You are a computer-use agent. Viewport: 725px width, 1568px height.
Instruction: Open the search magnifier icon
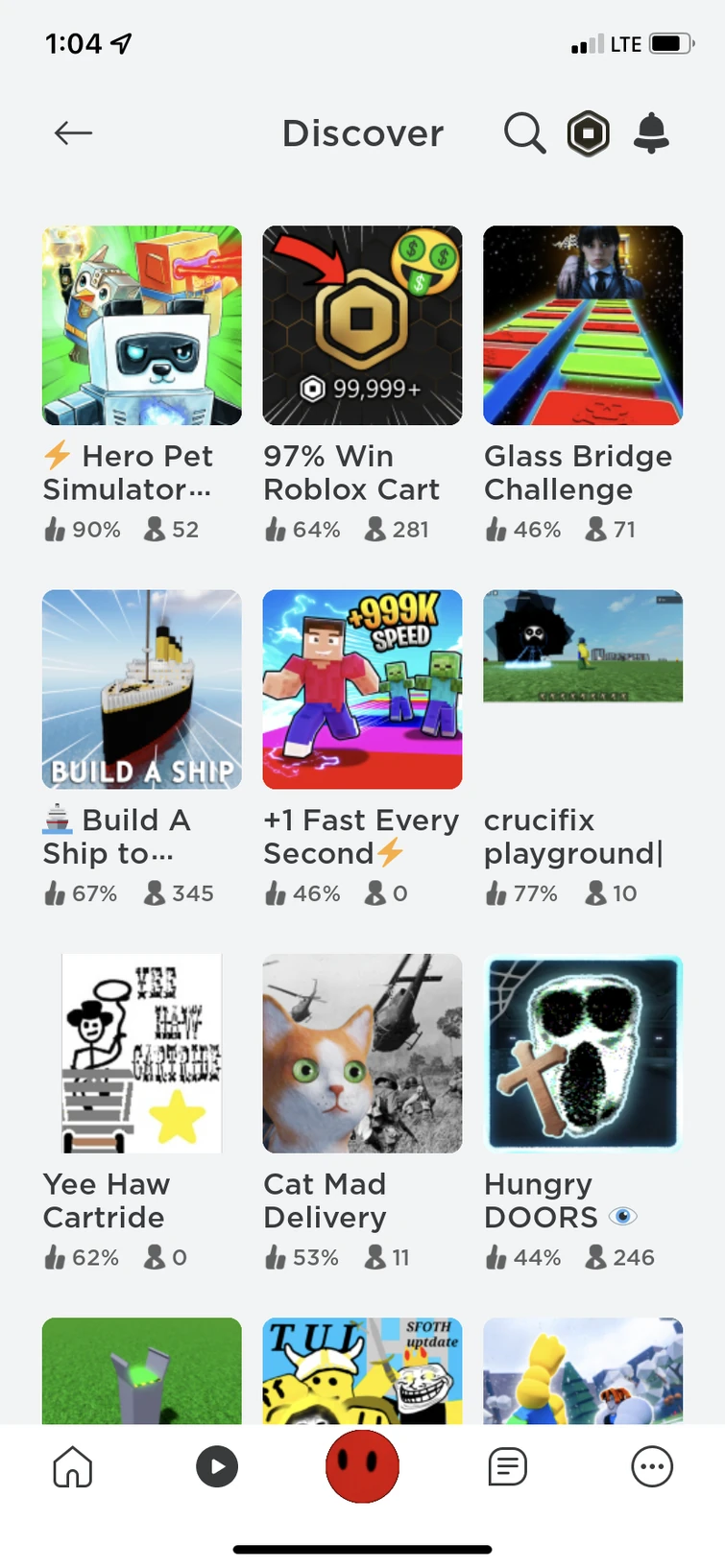(x=524, y=132)
